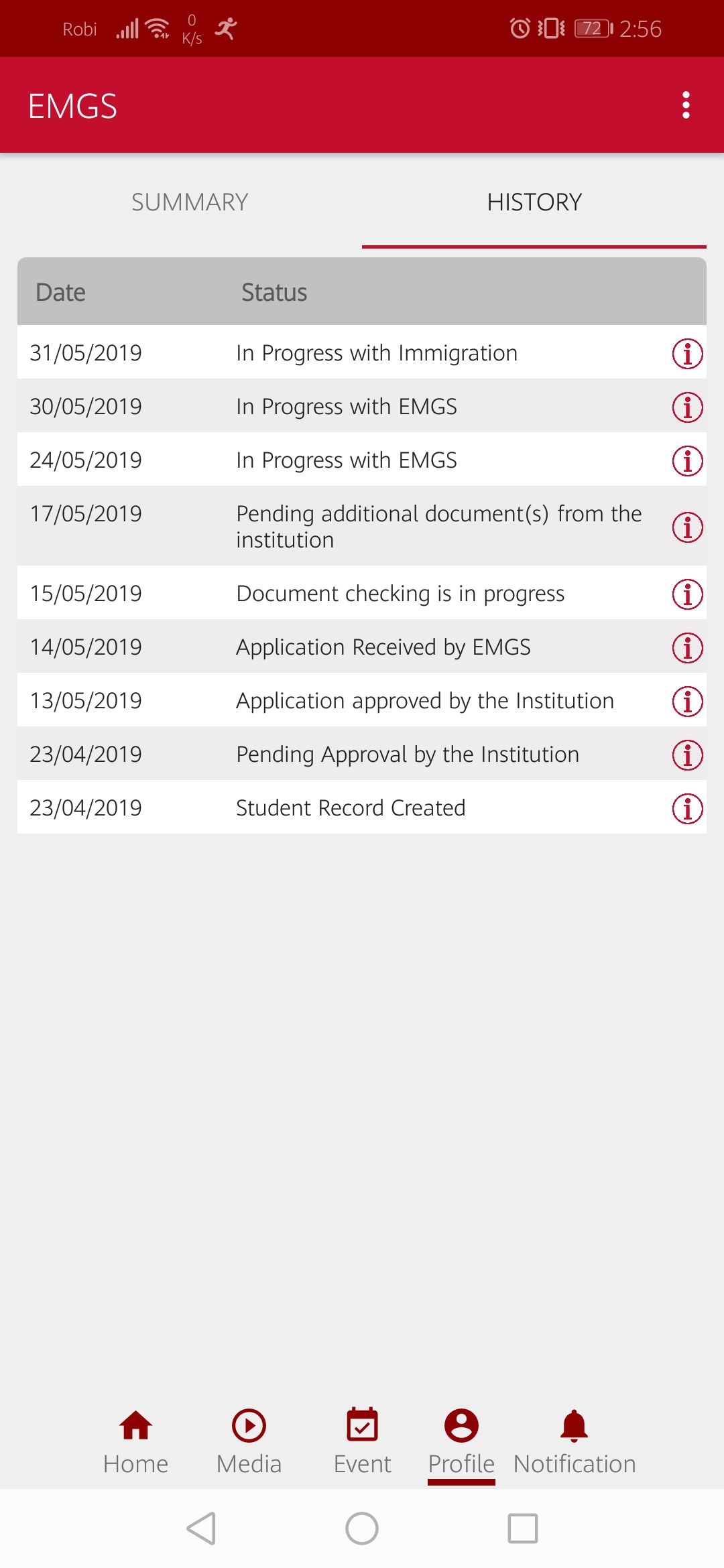View info for Student Record Created

687,808
